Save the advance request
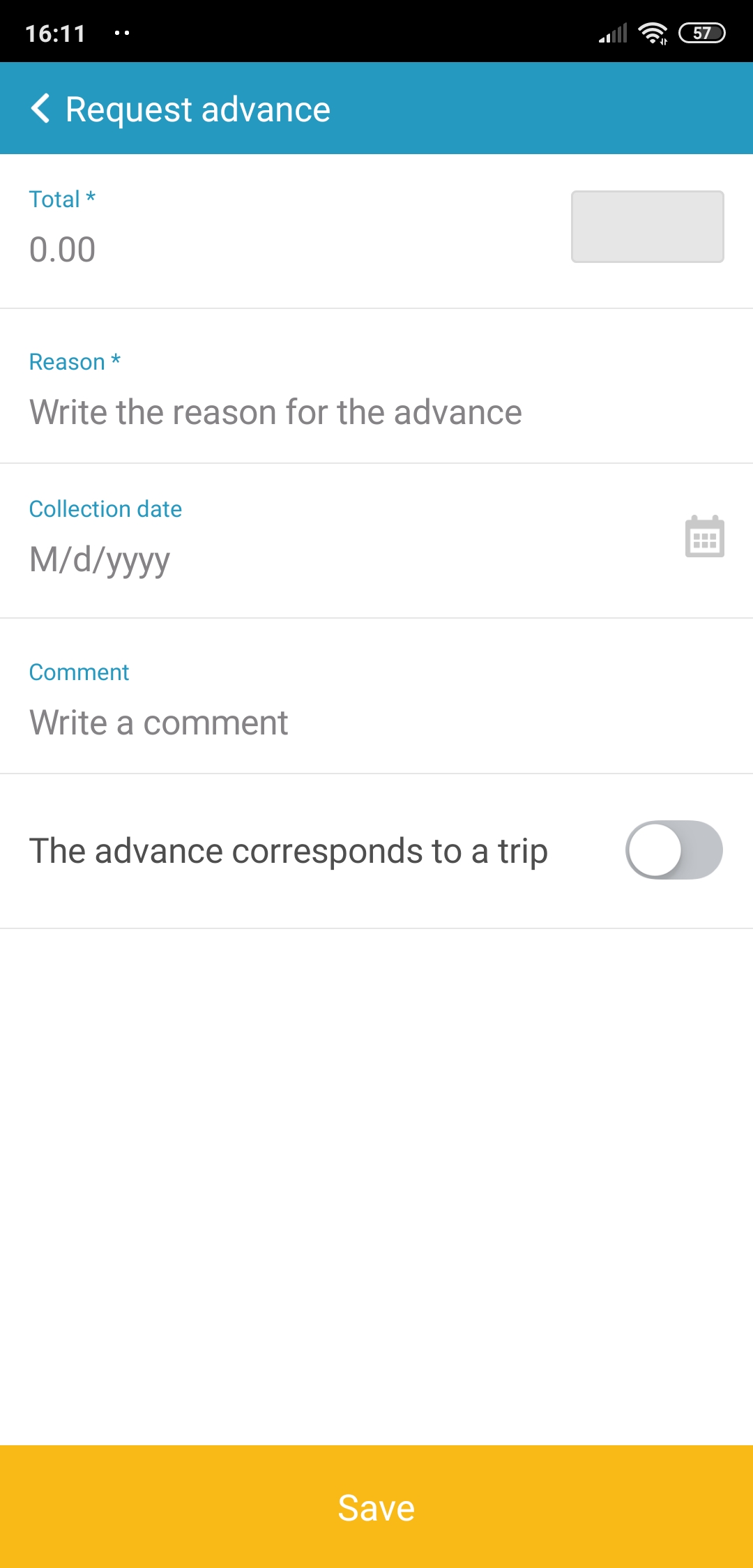Image resolution: width=753 pixels, height=1568 pixels. (x=376, y=1507)
